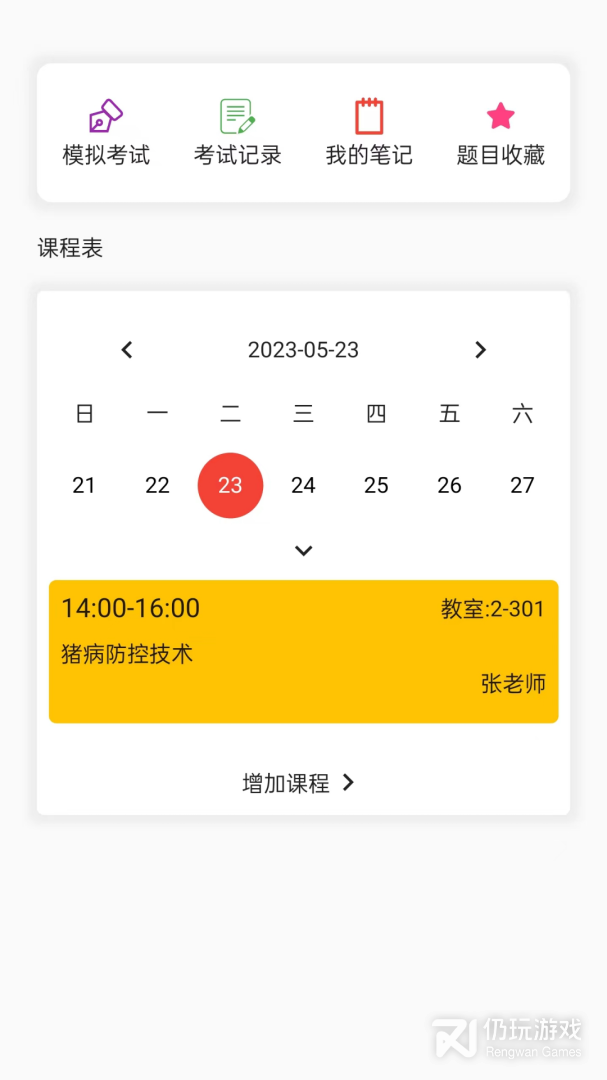607x1080 pixels.
Task: Select date 22 on the calendar
Action: click(157, 486)
